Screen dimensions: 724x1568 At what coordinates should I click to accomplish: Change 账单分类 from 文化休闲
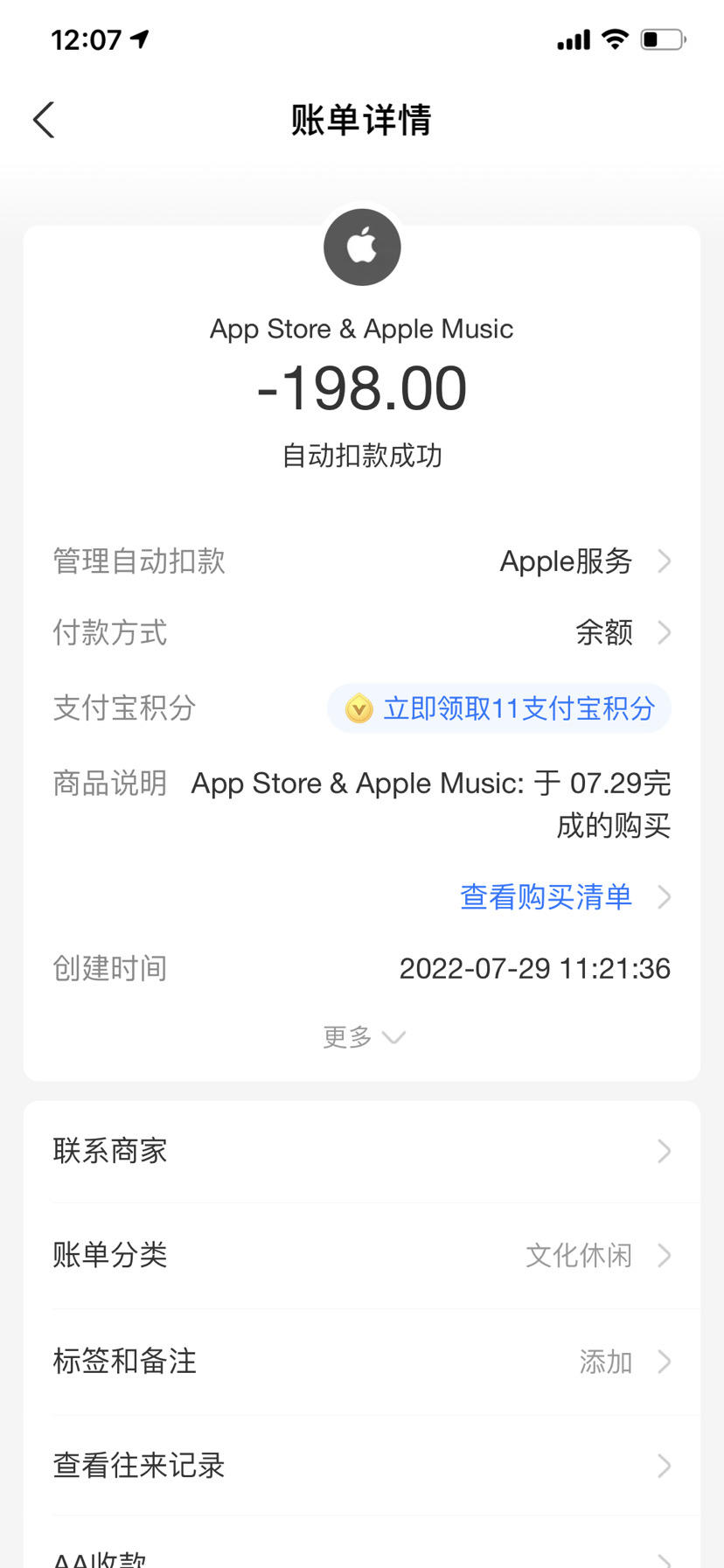click(362, 1255)
